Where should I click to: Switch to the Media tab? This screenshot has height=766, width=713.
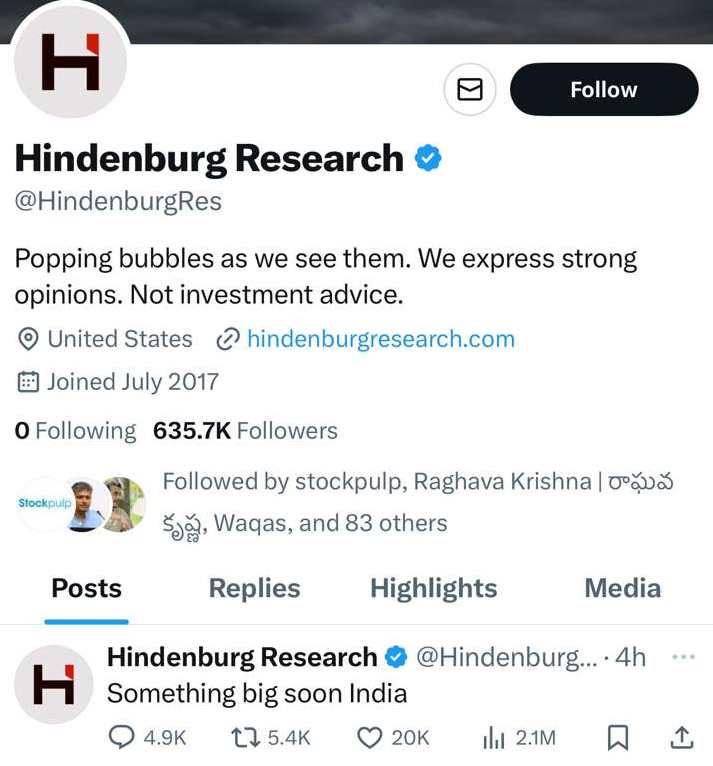(x=622, y=588)
